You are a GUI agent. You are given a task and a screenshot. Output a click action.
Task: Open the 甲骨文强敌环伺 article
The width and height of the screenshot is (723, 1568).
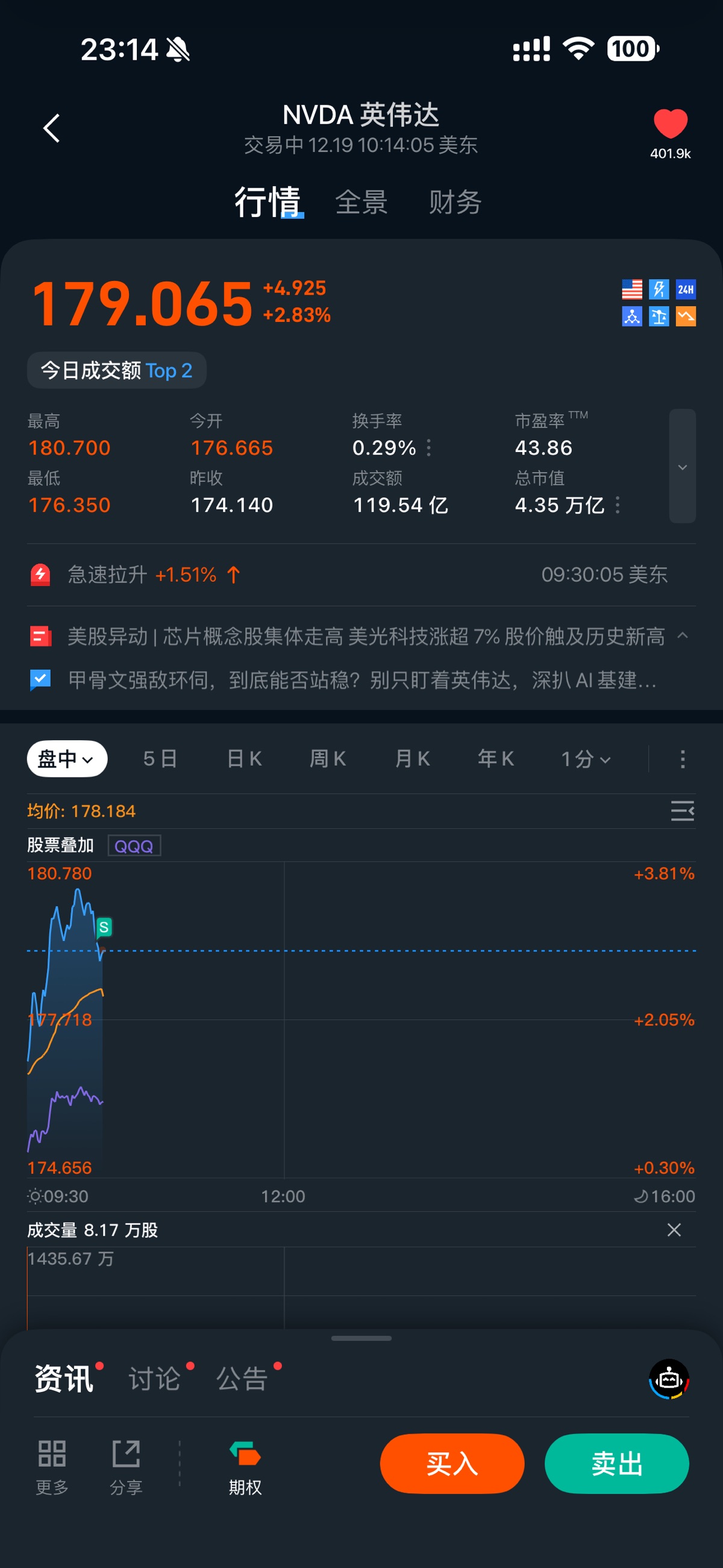coord(362,680)
